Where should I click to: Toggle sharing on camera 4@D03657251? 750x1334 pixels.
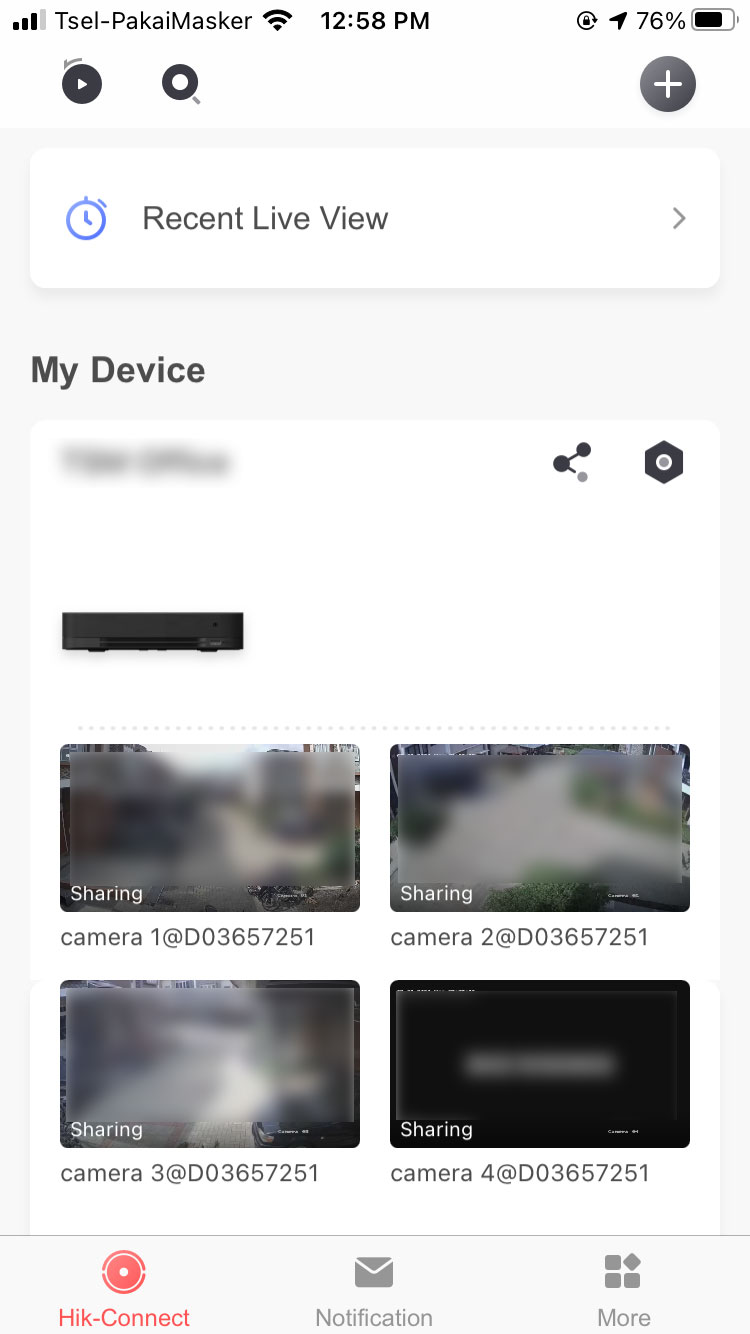[x=436, y=1129]
